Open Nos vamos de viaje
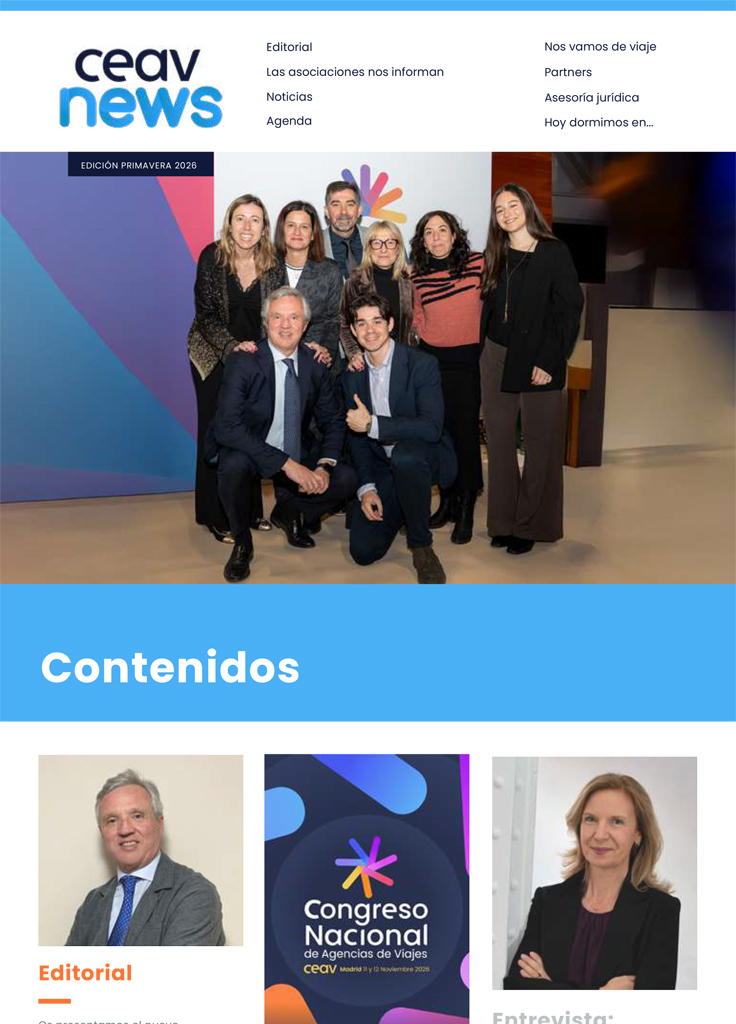Image resolution: width=736 pixels, height=1024 pixels. [x=600, y=47]
